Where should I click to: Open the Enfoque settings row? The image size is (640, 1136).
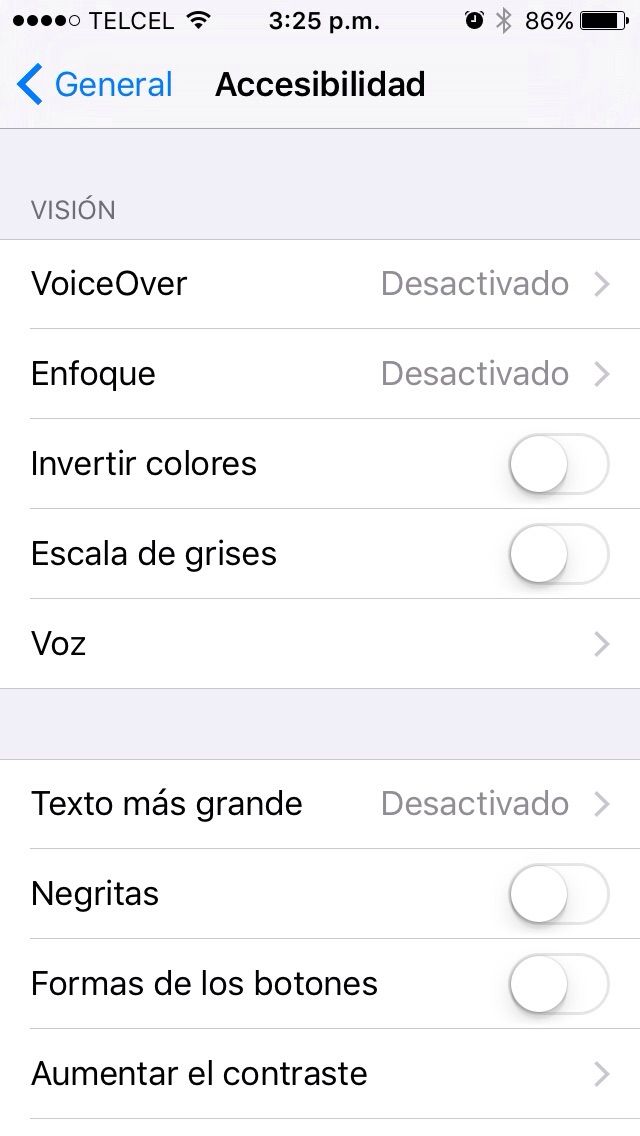[x=320, y=374]
